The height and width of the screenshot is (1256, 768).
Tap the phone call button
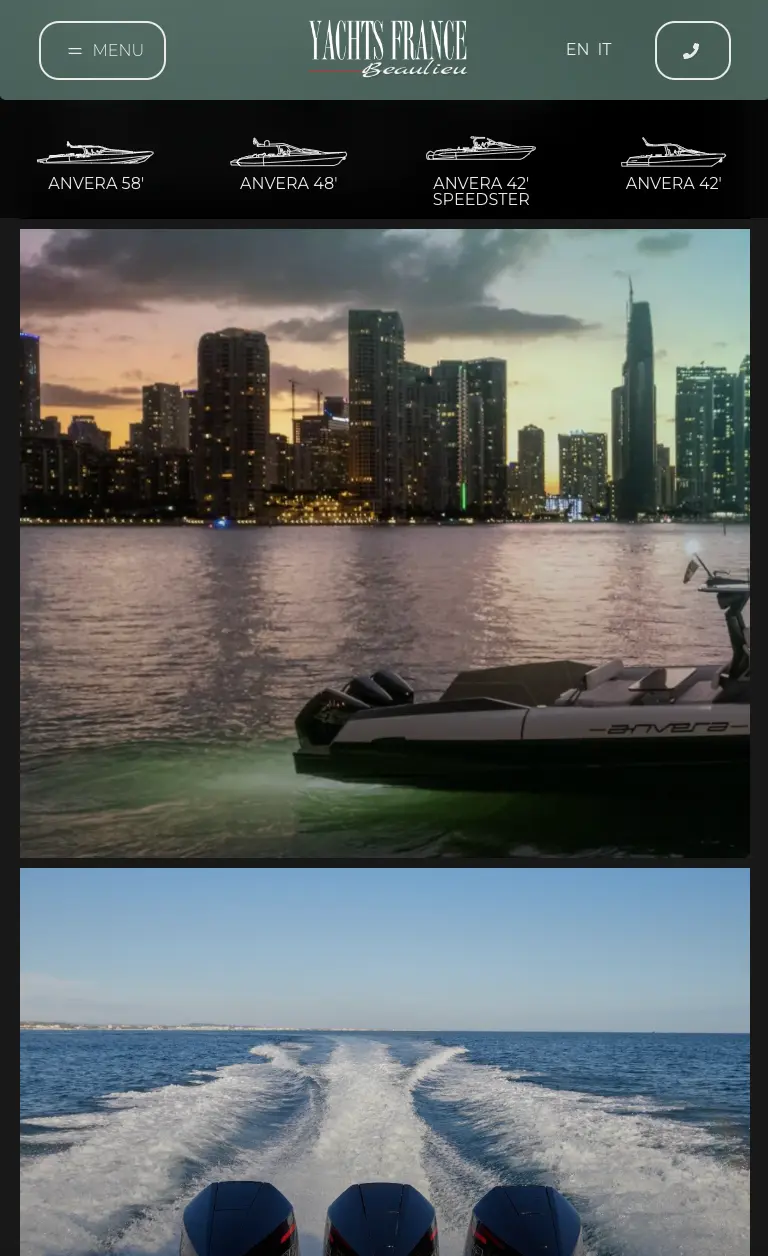coord(692,51)
